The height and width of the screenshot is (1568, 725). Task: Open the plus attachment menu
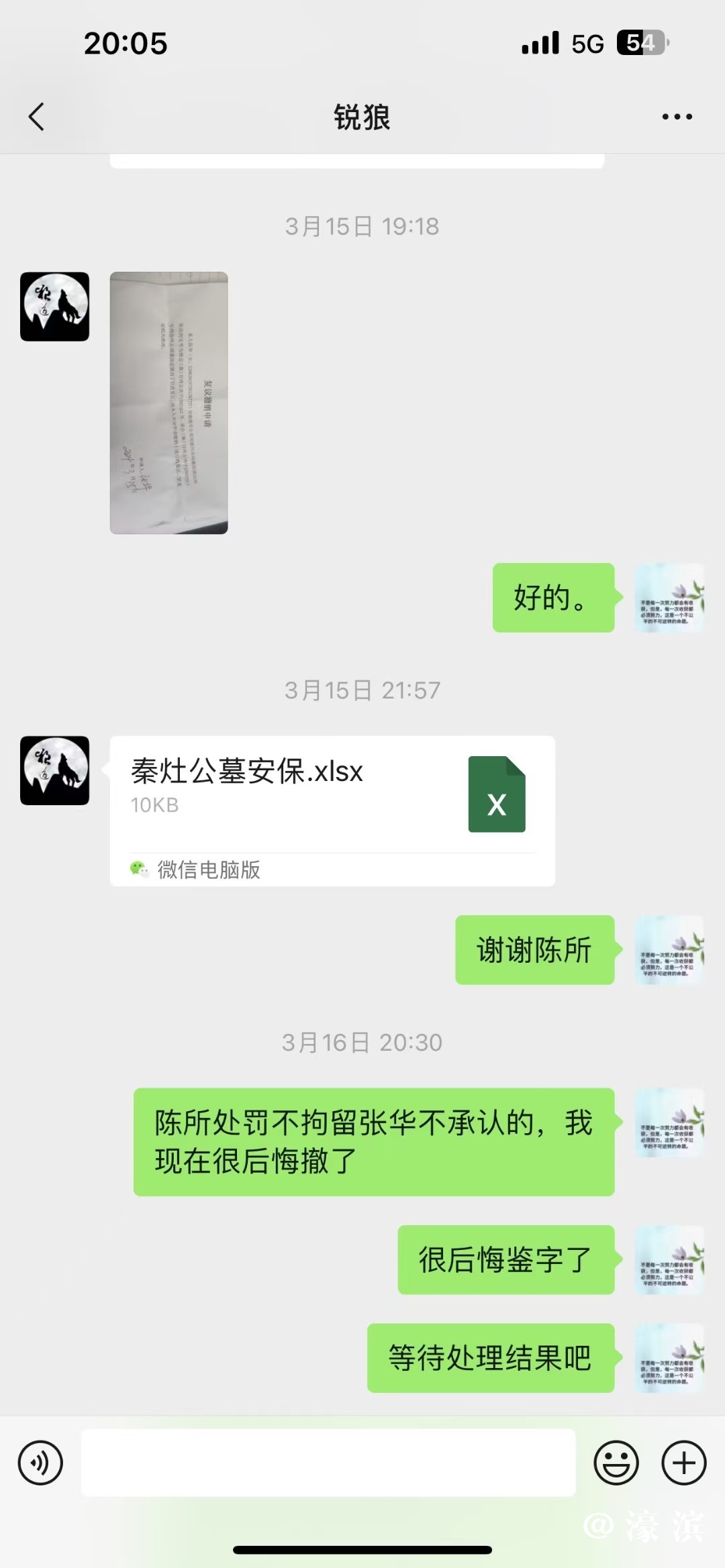click(684, 1463)
